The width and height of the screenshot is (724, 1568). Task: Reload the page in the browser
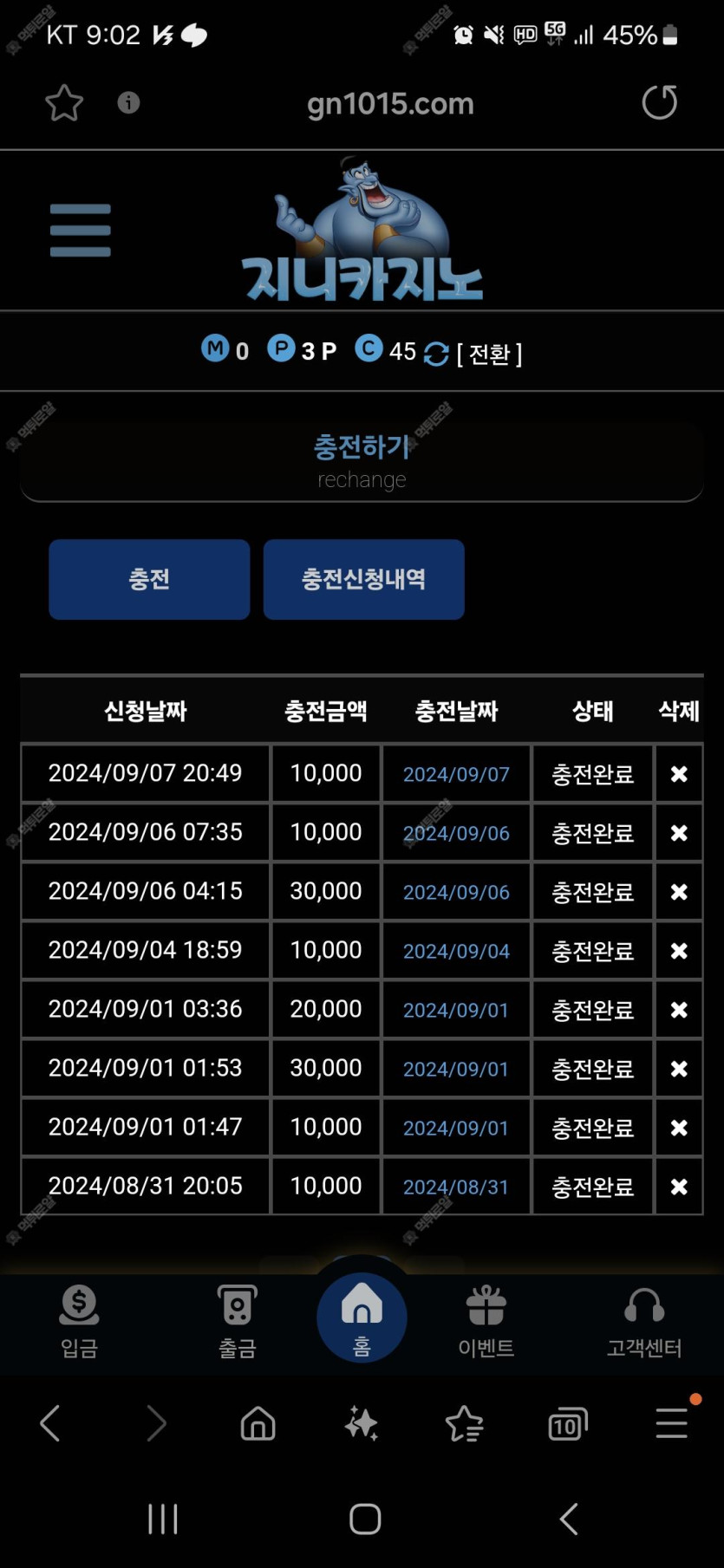click(x=659, y=102)
